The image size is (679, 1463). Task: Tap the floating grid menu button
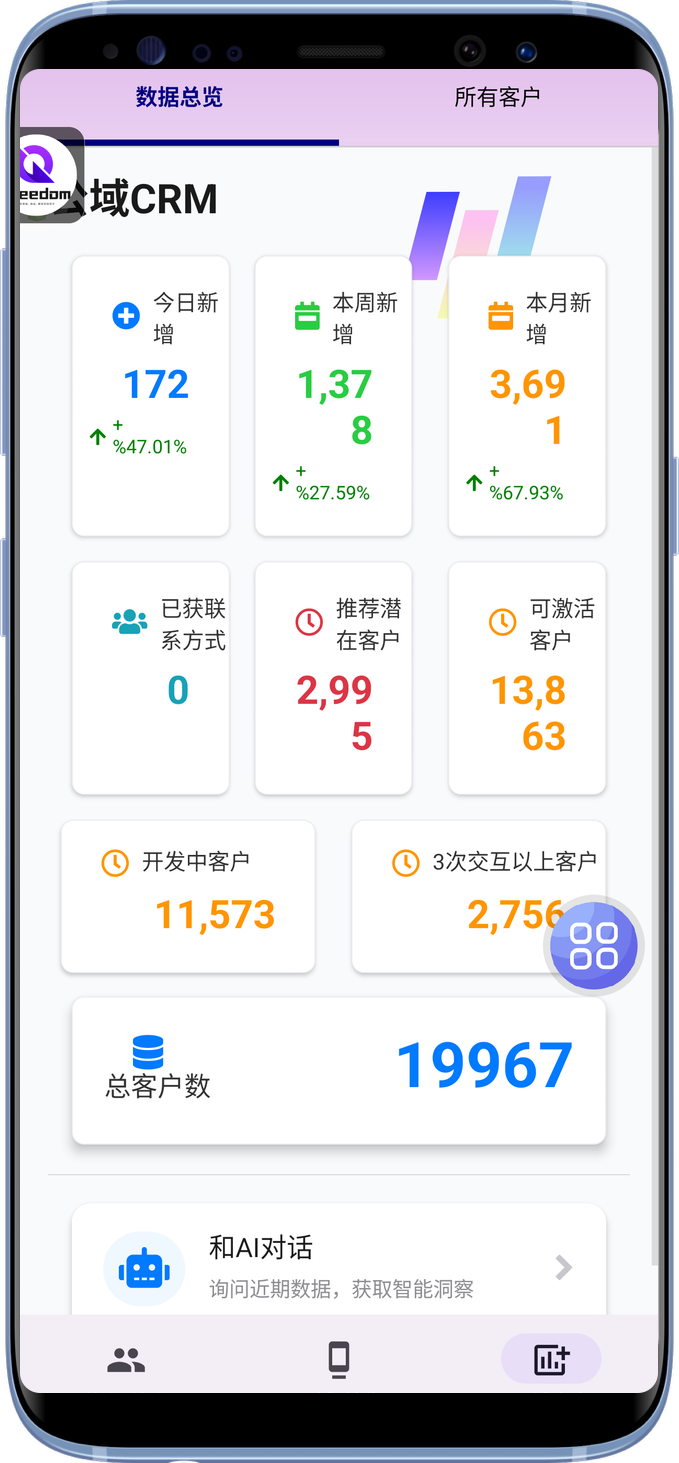594,945
